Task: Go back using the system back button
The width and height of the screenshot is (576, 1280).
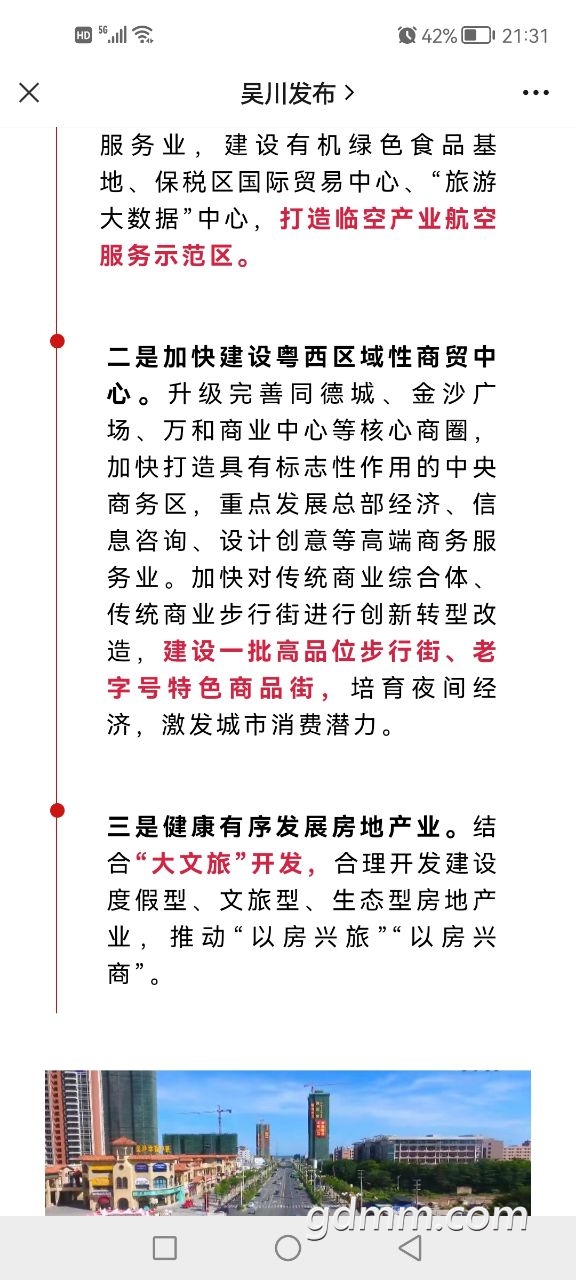Action: click(410, 1247)
